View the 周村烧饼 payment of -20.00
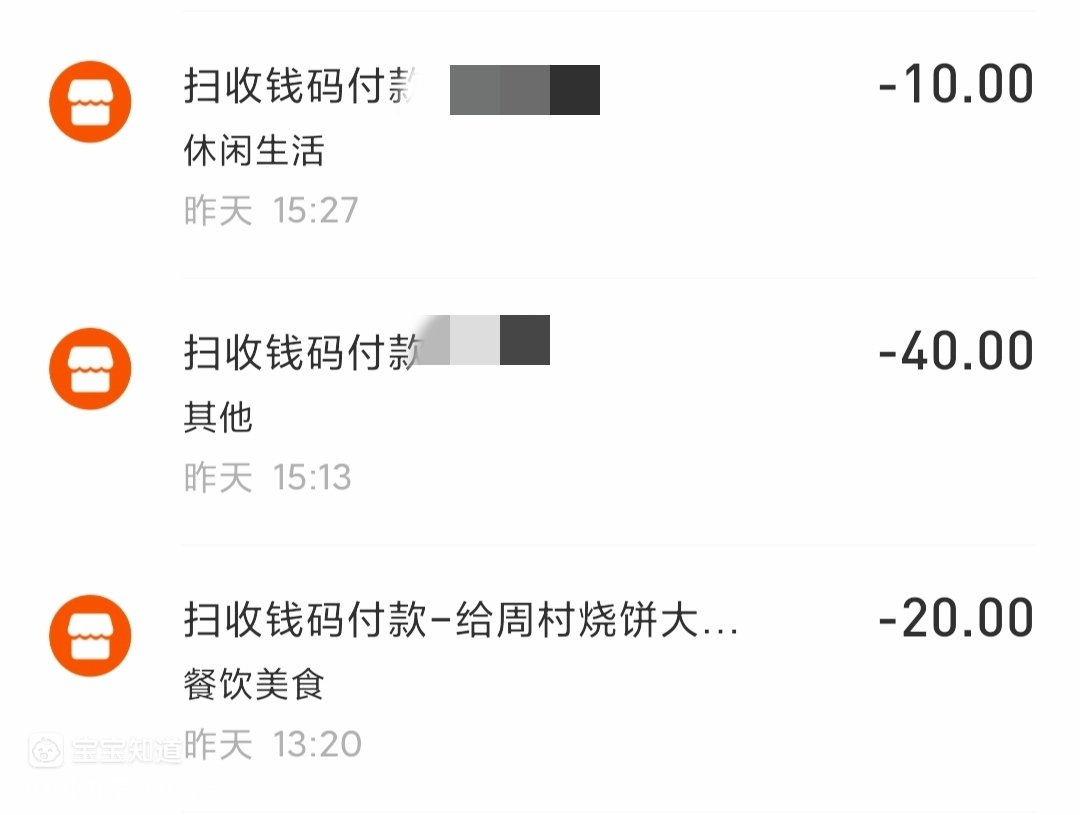Viewport: 1080px width, 815px height. (x=540, y=678)
